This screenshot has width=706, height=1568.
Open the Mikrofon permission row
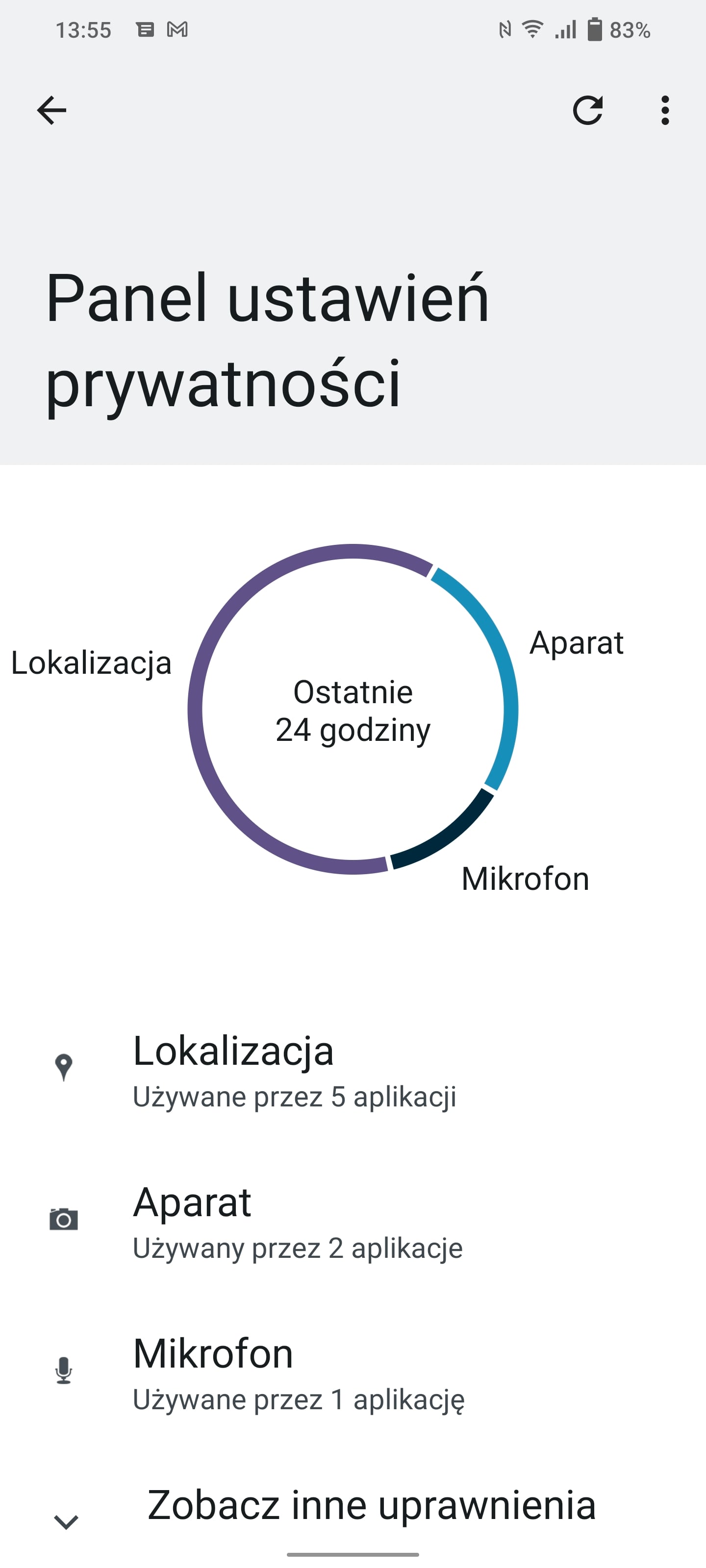353,1373
